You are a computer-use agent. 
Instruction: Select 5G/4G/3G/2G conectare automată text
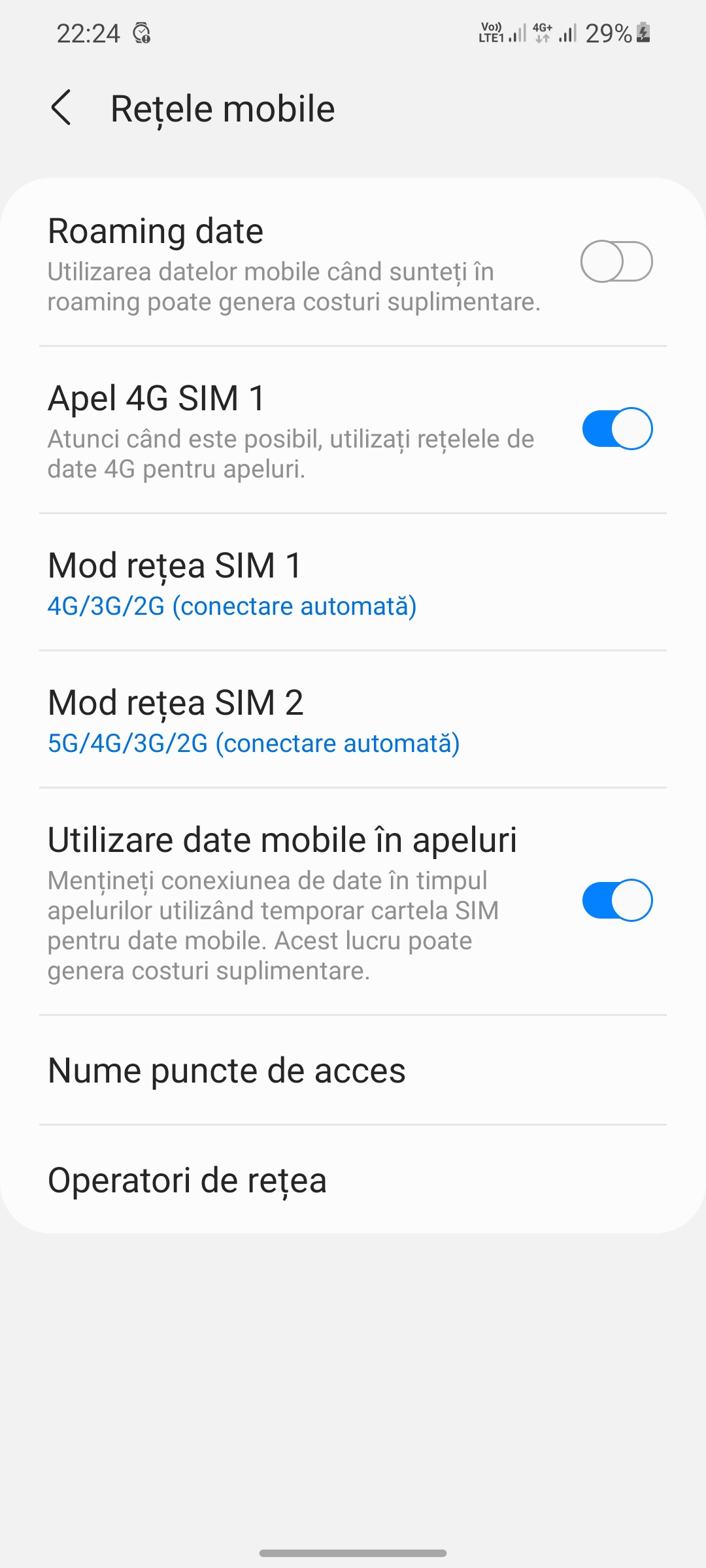[x=253, y=742]
